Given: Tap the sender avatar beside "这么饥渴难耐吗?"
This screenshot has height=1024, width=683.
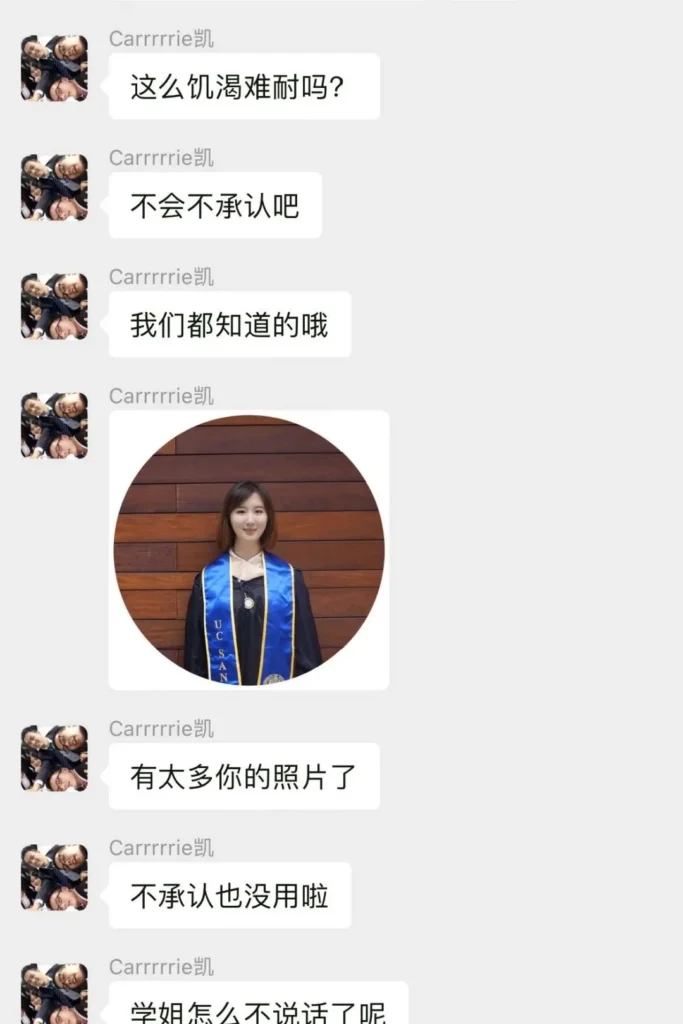Looking at the screenshot, I should (x=54, y=68).
